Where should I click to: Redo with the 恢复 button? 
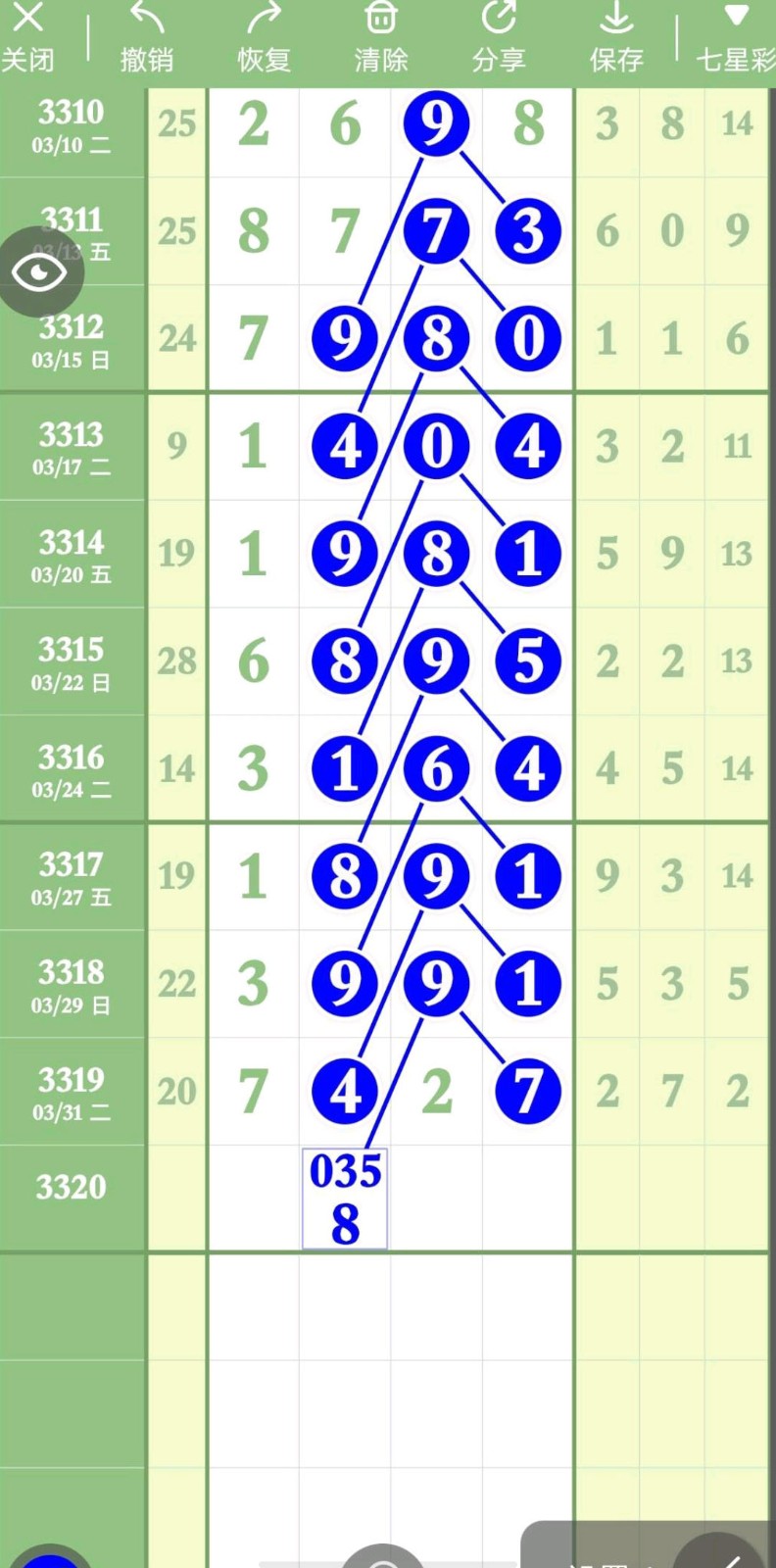tap(264, 37)
